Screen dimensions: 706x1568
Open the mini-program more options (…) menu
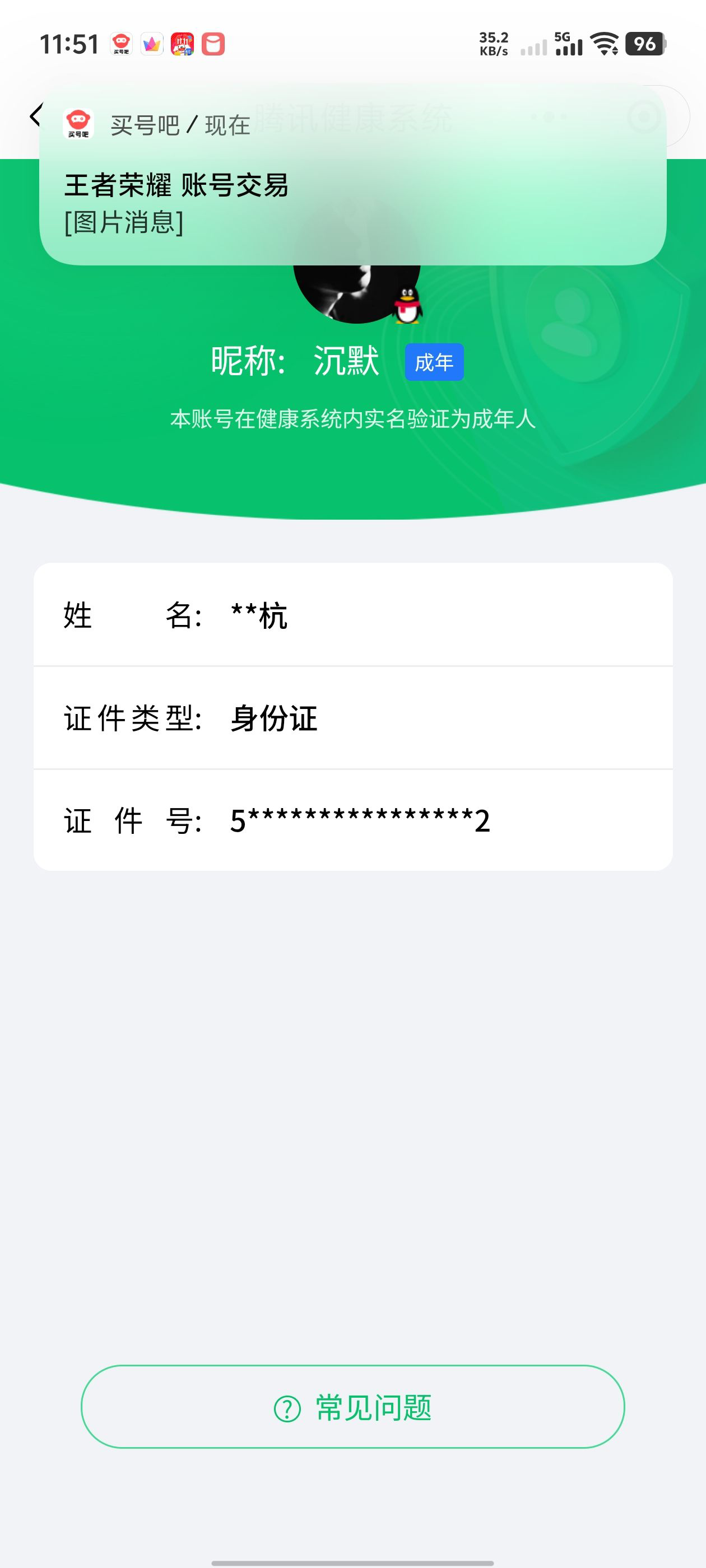pos(549,116)
